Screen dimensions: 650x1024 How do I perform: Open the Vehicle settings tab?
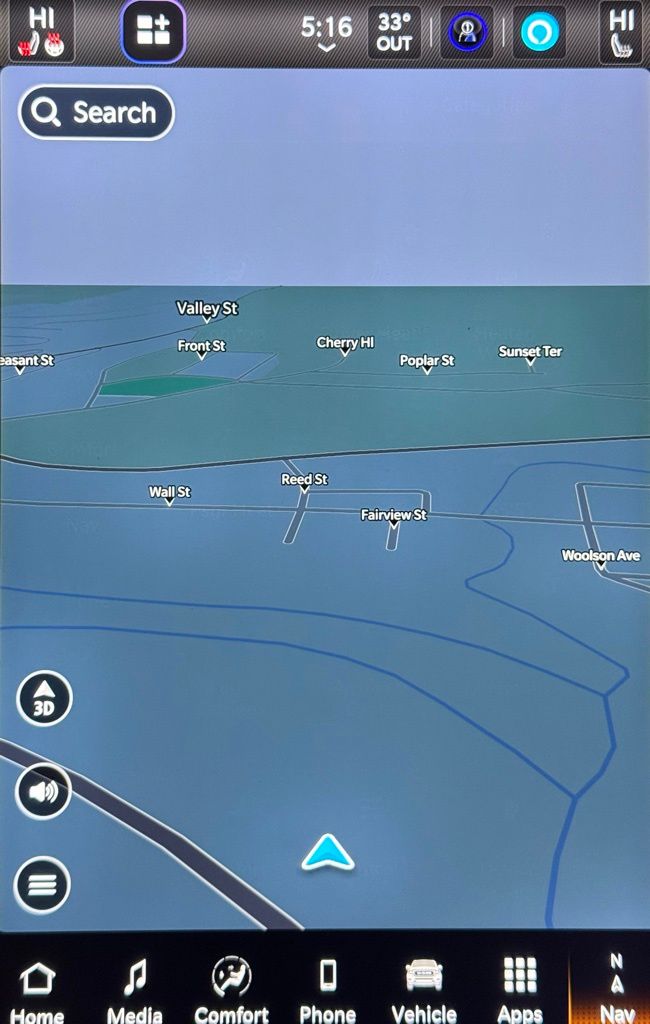(x=423, y=988)
